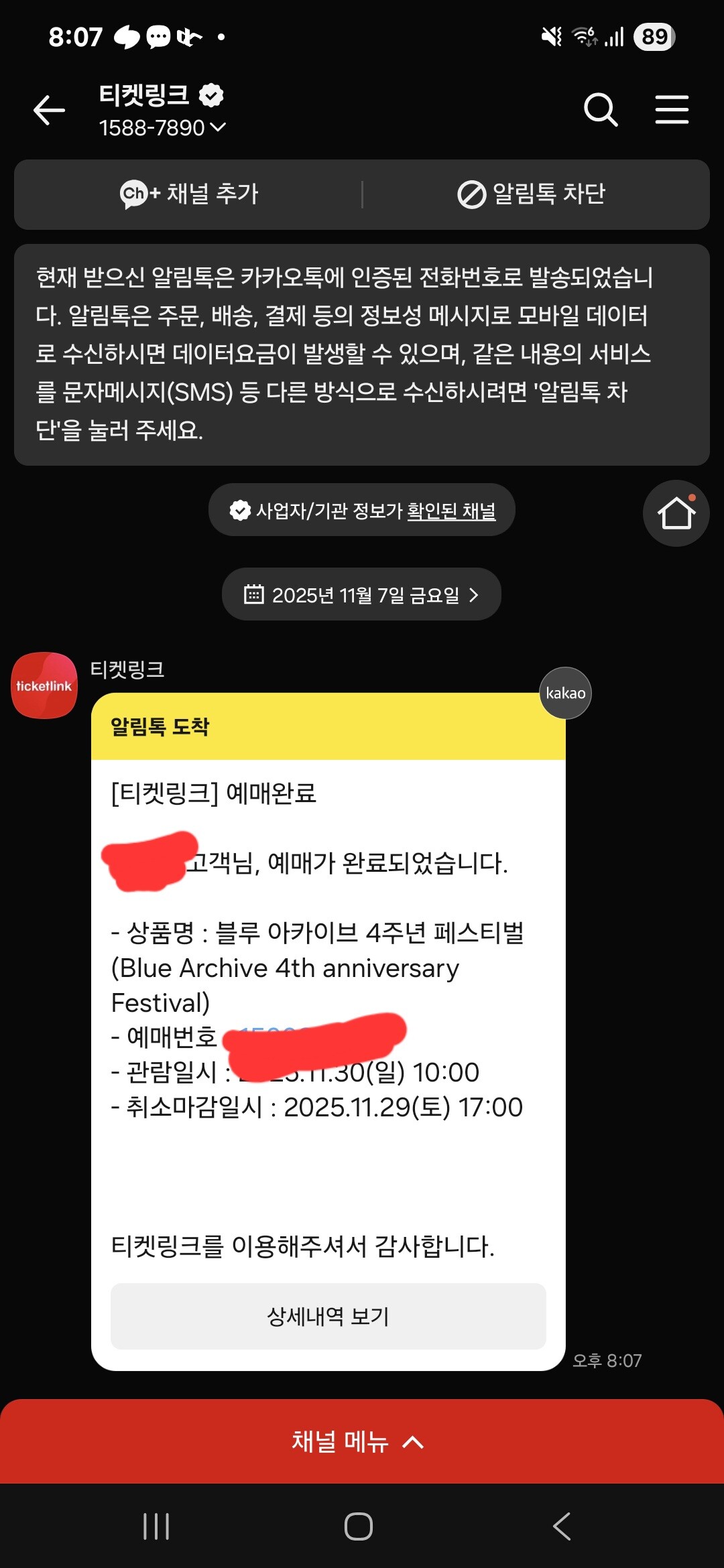This screenshot has width=724, height=1568.
Task: Open the hamburger menu
Action: click(x=672, y=110)
